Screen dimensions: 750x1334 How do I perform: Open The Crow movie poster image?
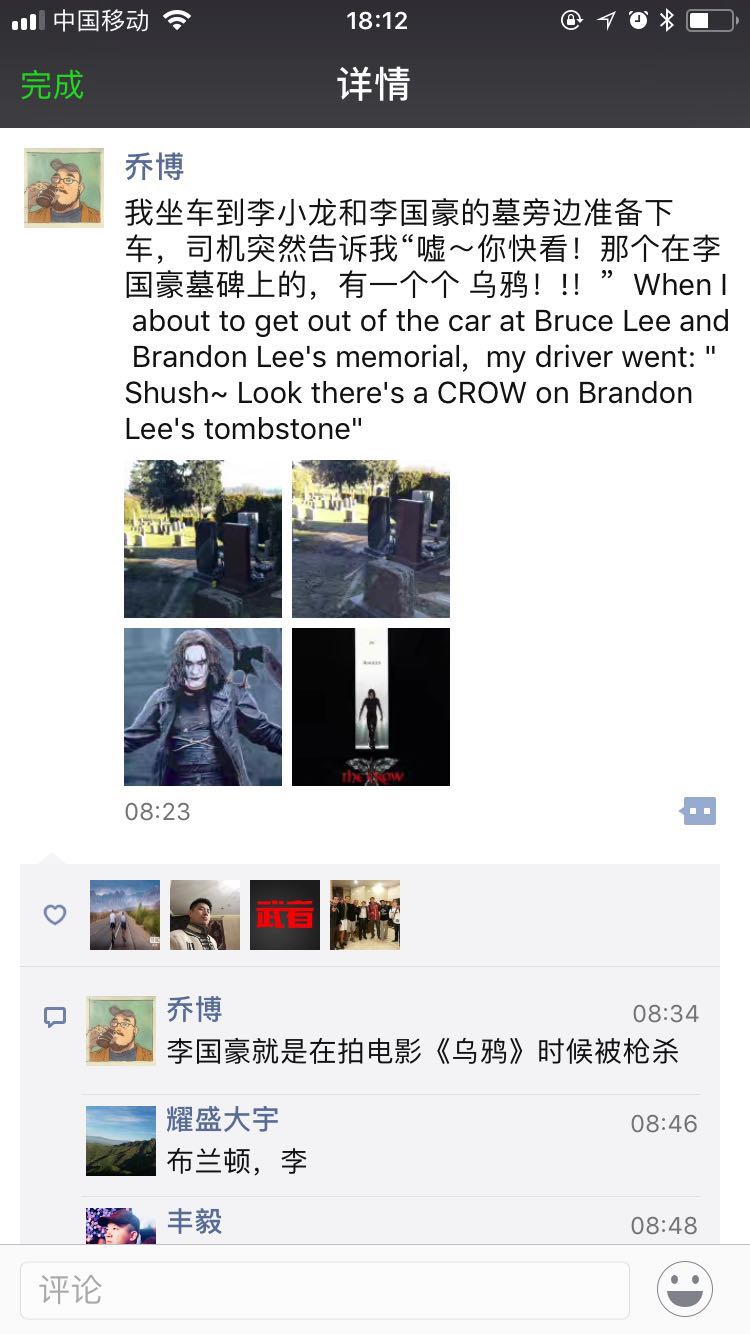coord(371,707)
